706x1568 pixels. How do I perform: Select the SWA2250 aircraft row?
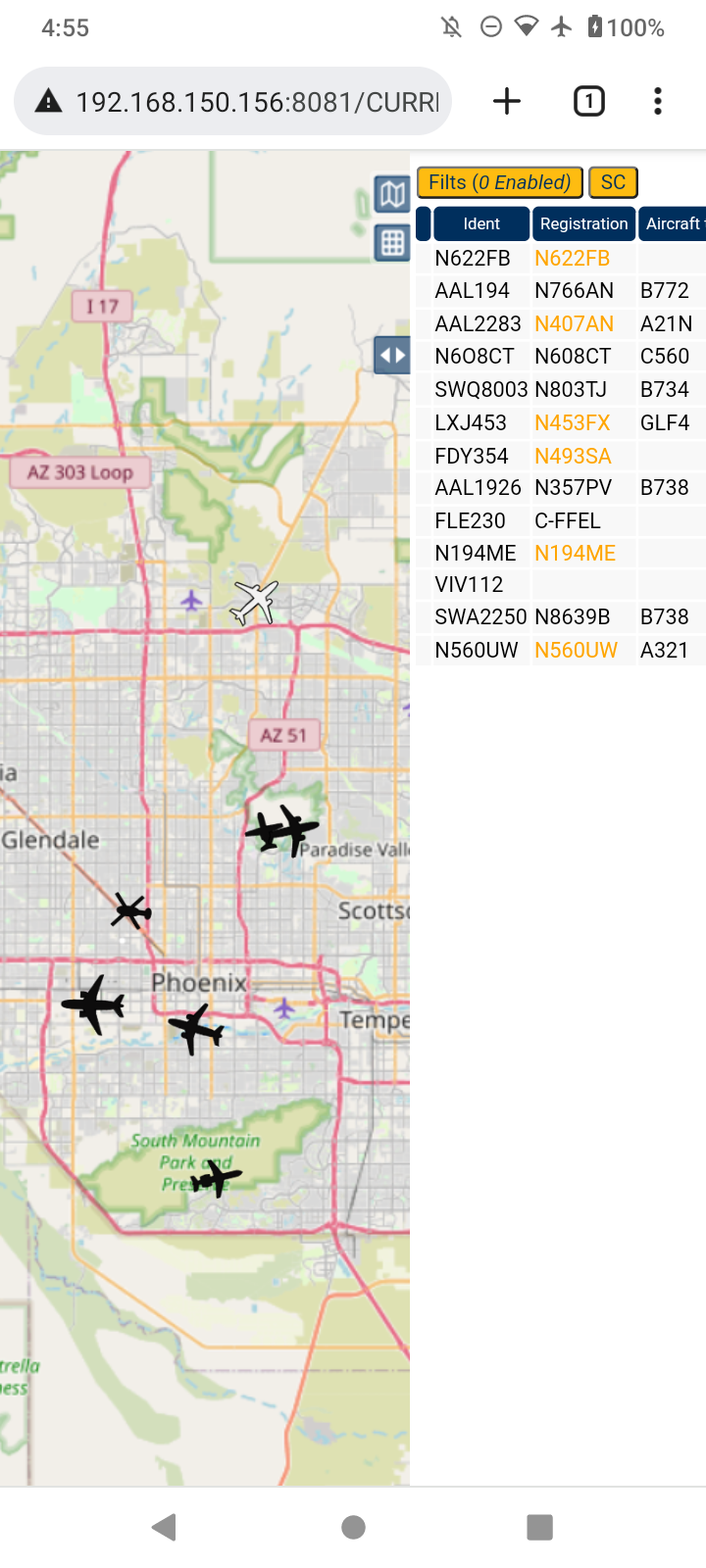pyautogui.click(x=561, y=617)
